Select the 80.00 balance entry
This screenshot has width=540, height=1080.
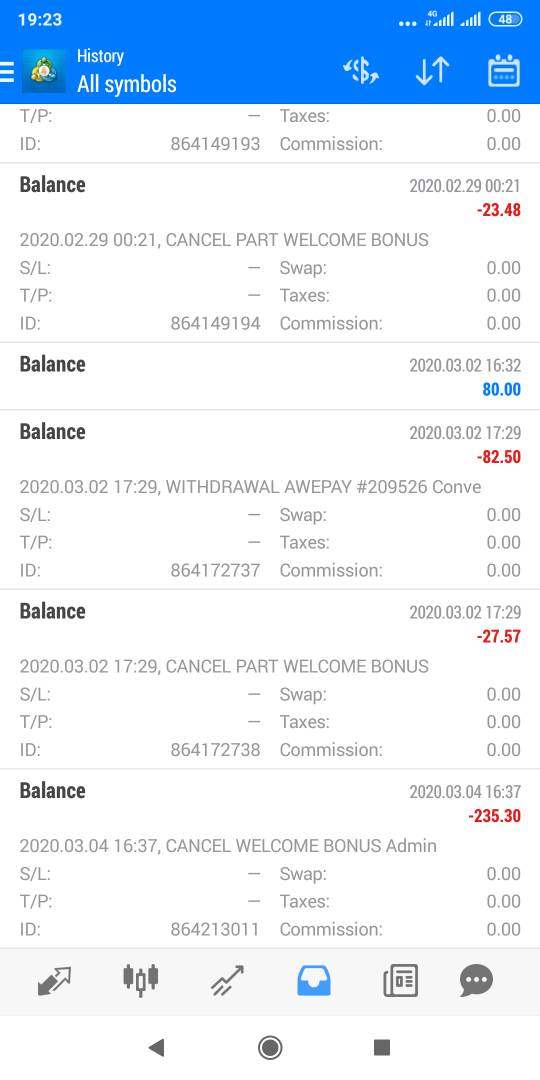(270, 376)
